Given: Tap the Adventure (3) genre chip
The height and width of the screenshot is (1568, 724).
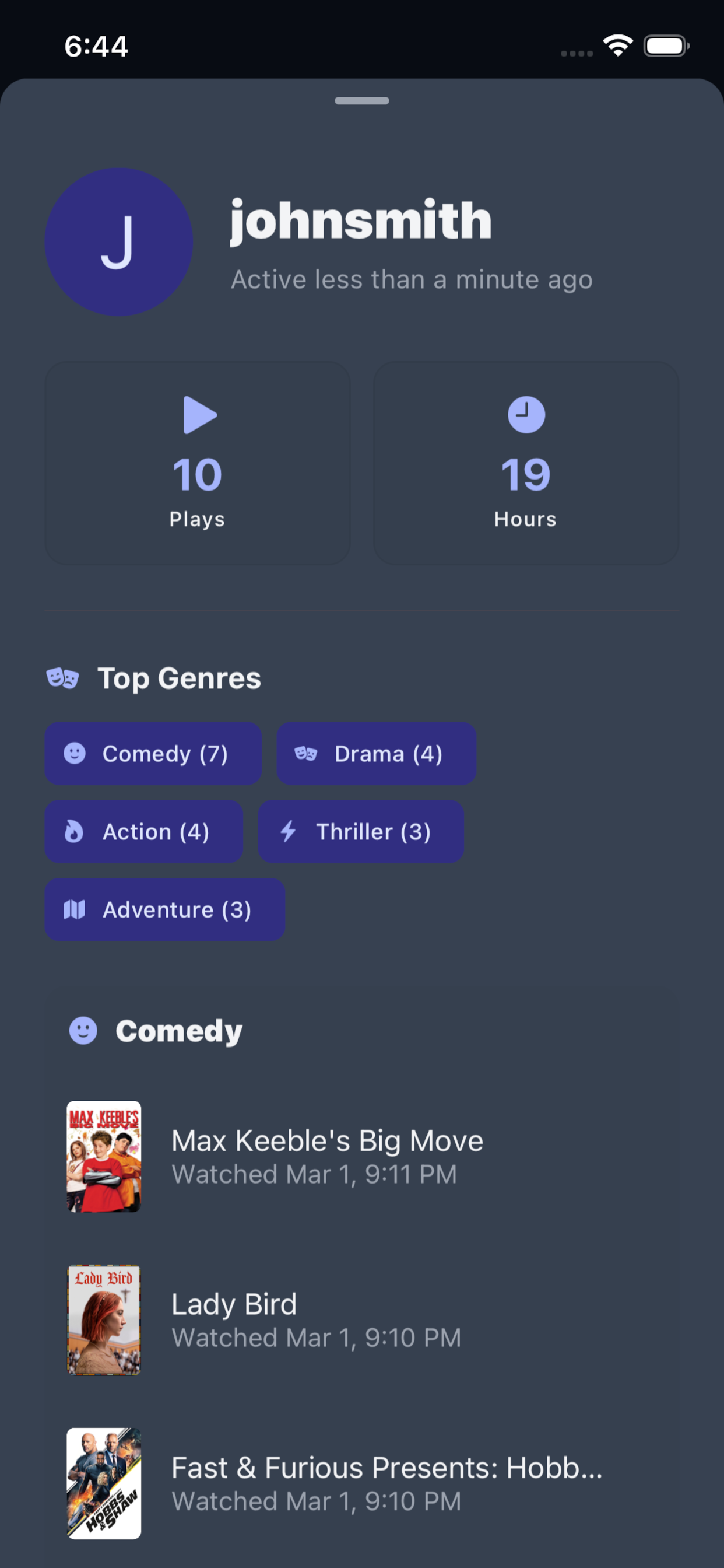Looking at the screenshot, I should coord(164,909).
